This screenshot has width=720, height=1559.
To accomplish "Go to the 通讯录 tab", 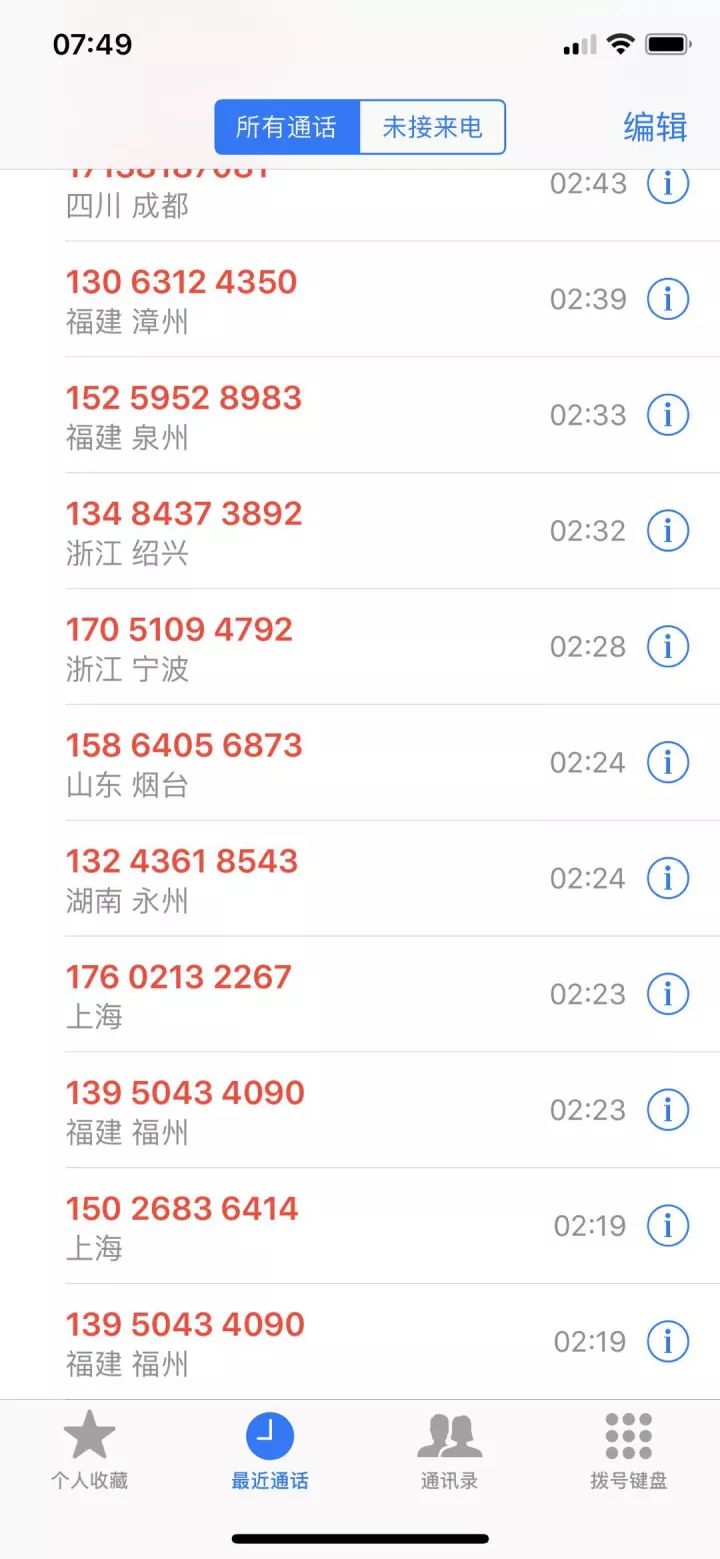I will (449, 1450).
